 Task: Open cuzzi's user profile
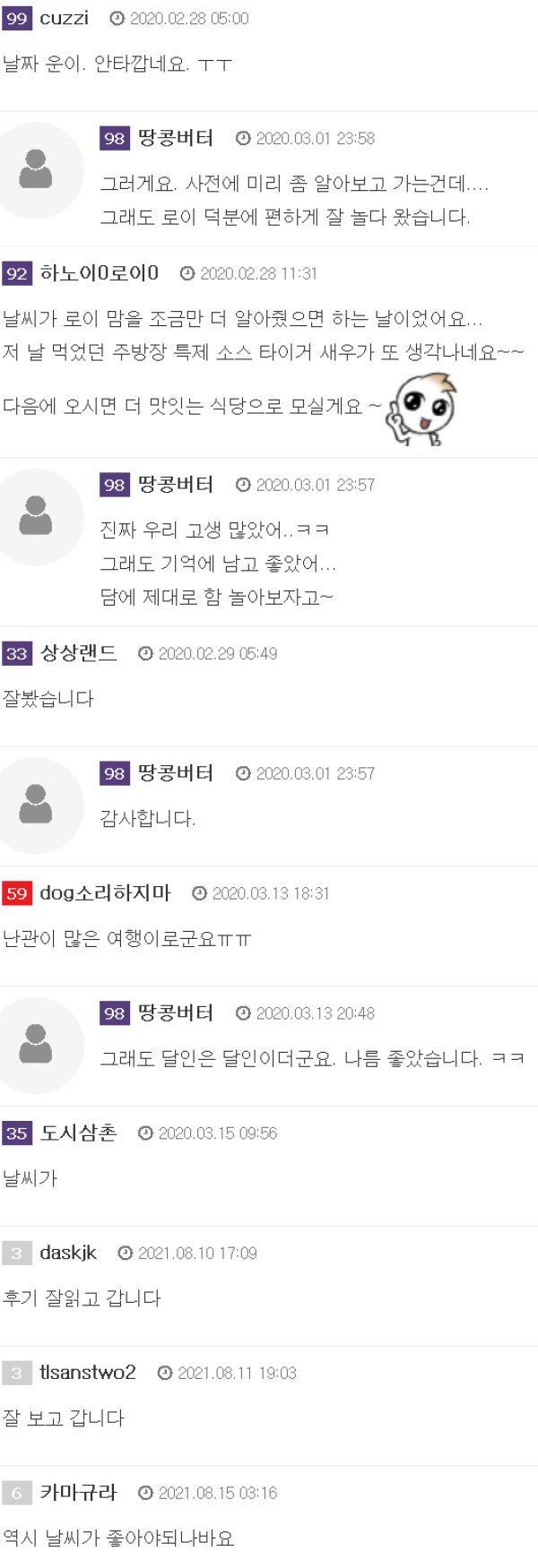[x=64, y=18]
